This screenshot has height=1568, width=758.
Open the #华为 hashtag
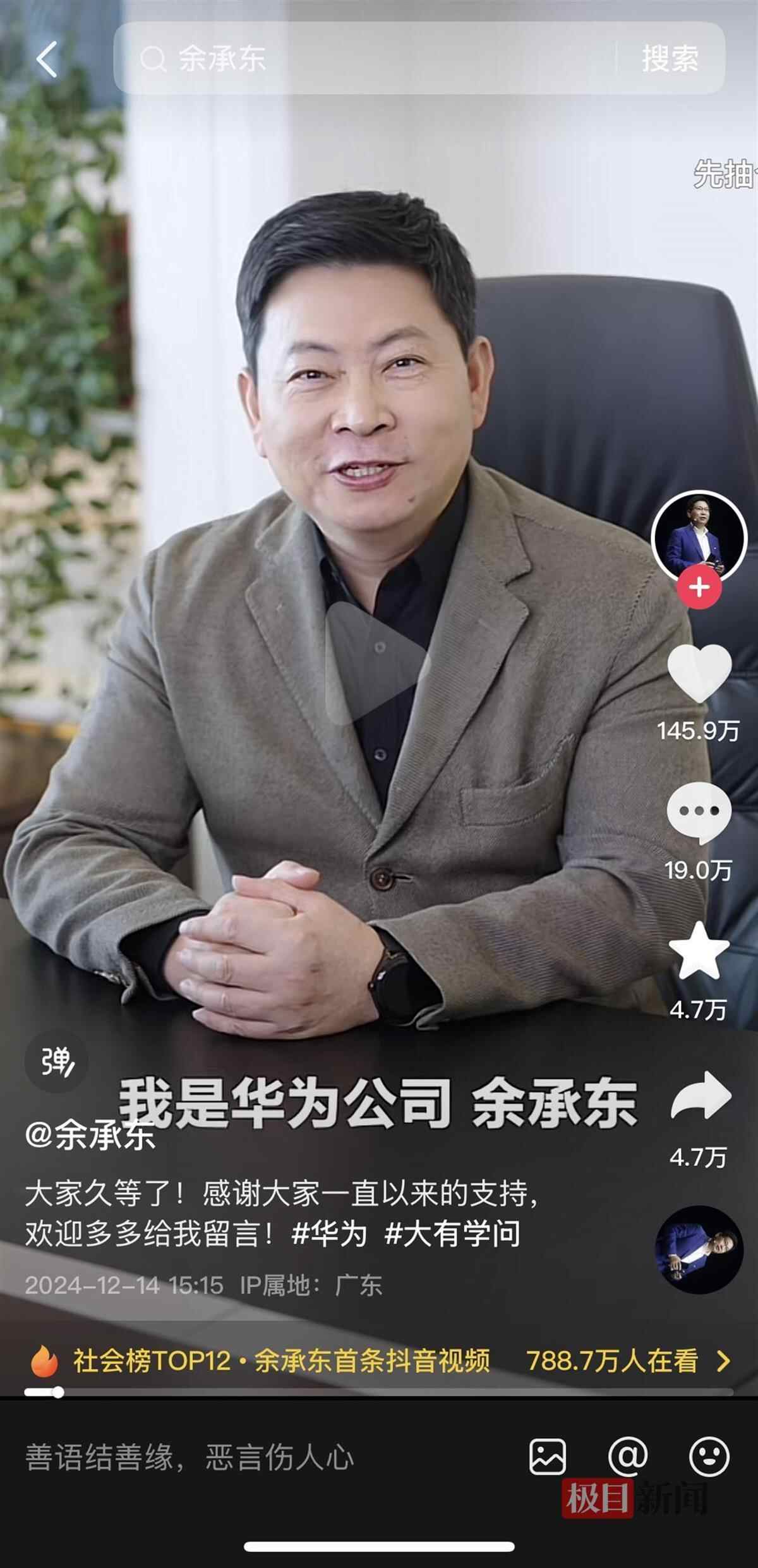click(329, 1234)
